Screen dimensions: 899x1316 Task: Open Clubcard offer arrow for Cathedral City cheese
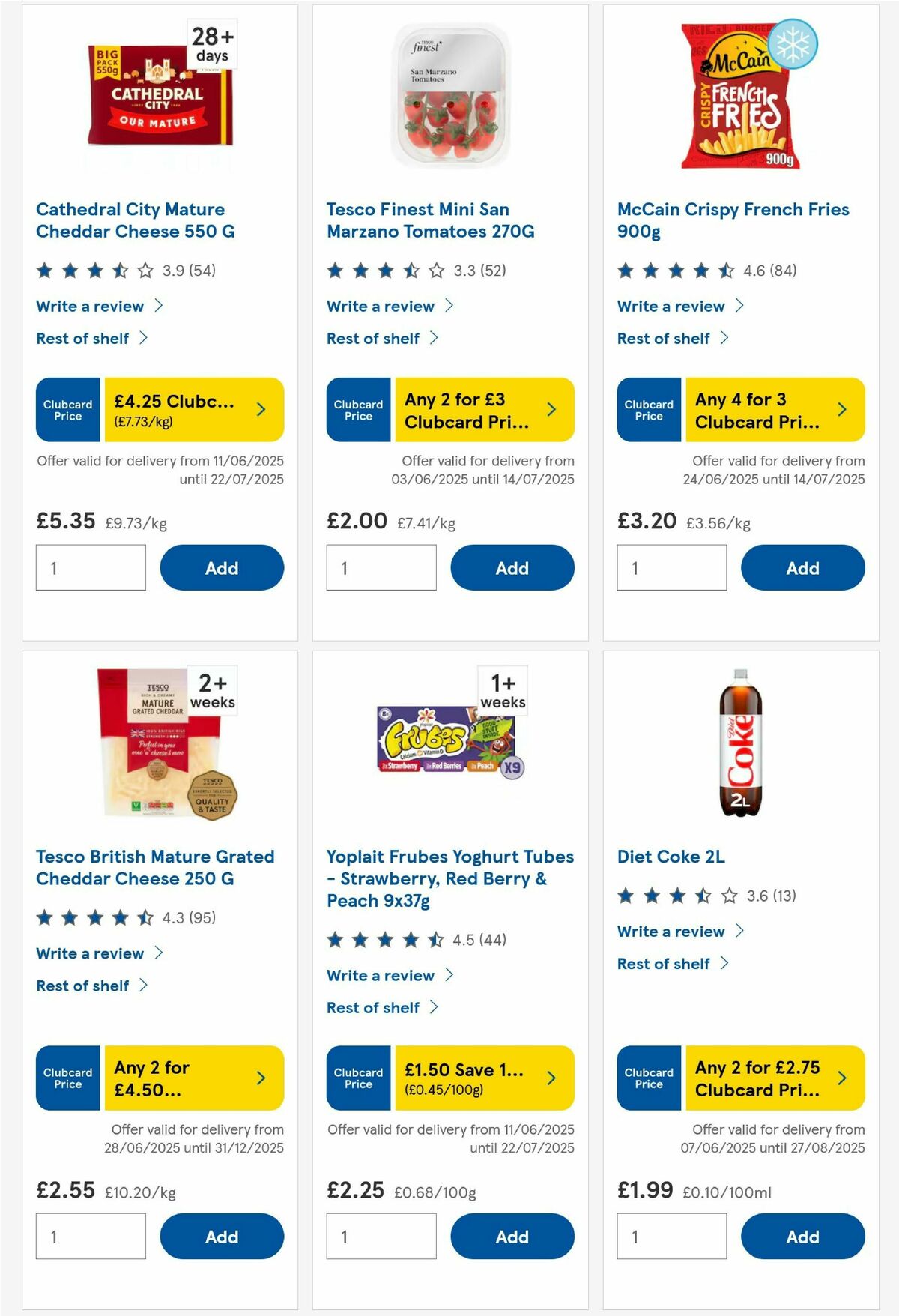pyautogui.click(x=261, y=409)
